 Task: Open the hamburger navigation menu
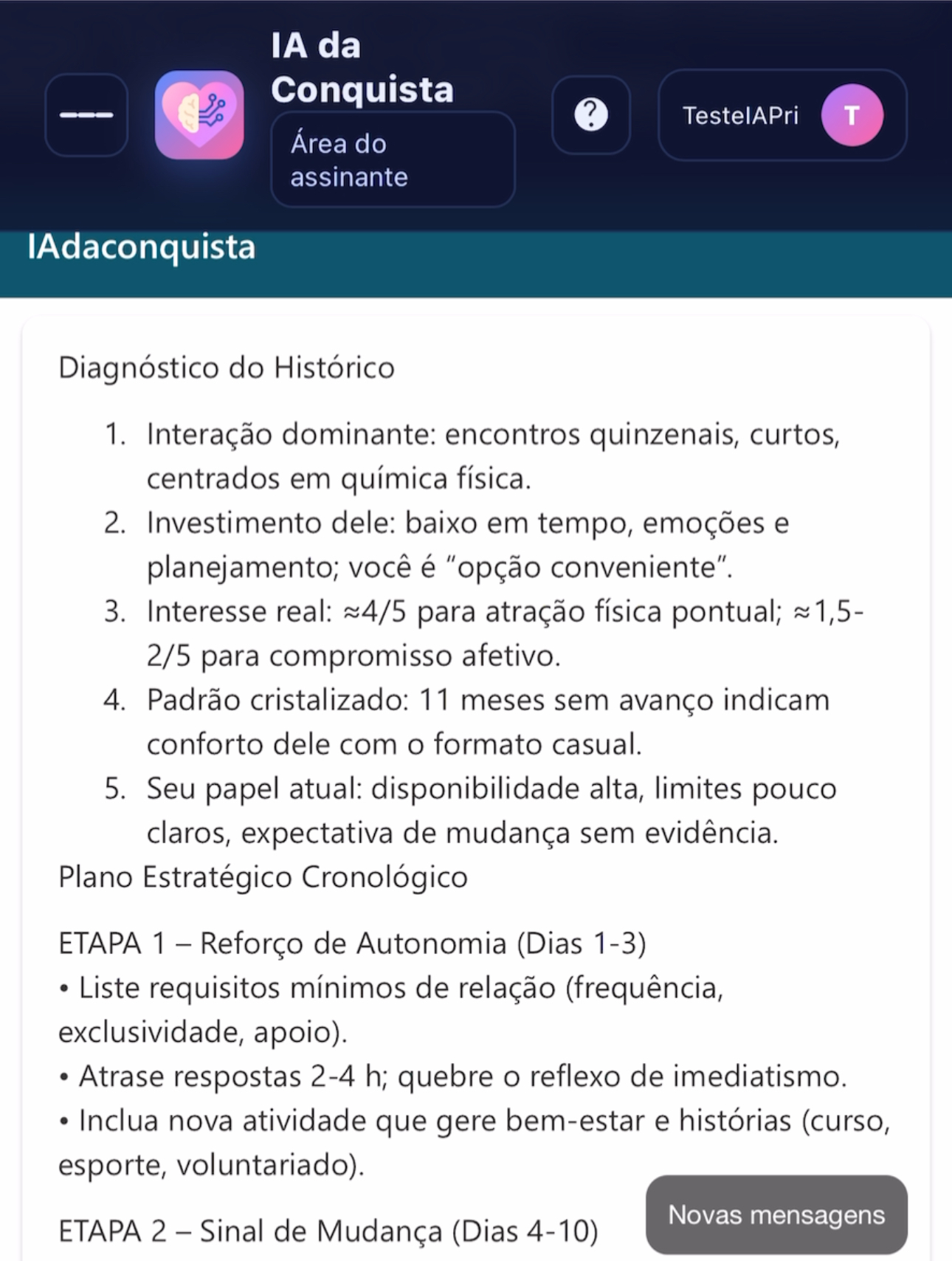[x=86, y=114]
